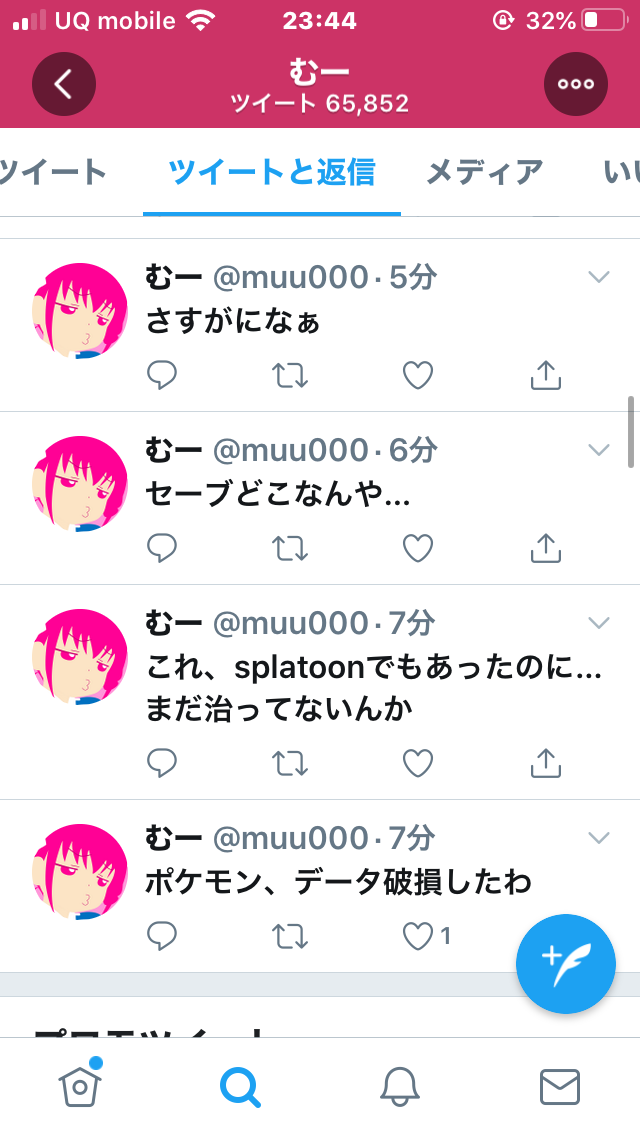
Task: Switch to the ツイート tab
Action: click(52, 172)
